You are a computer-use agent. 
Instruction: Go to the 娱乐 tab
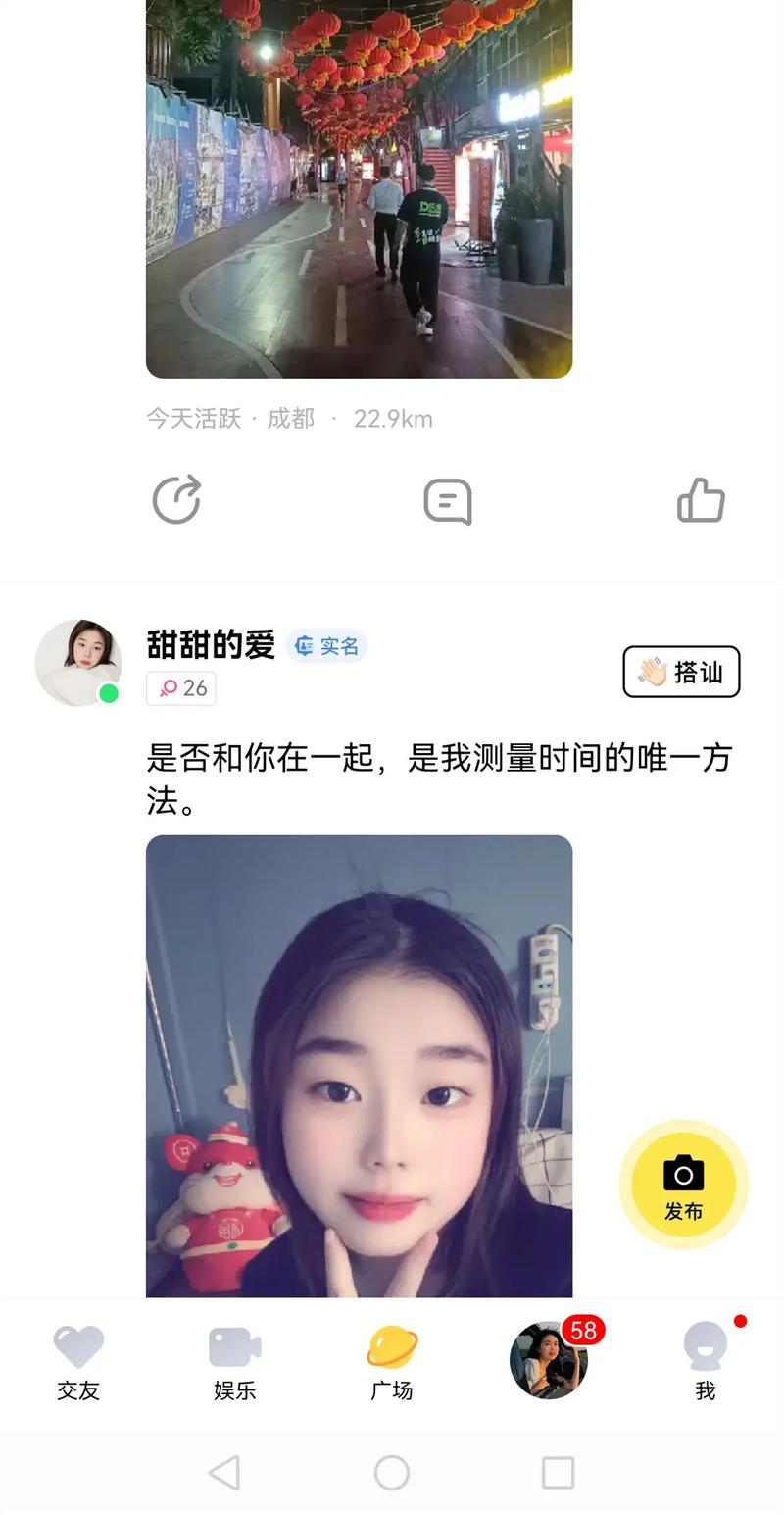click(235, 1361)
